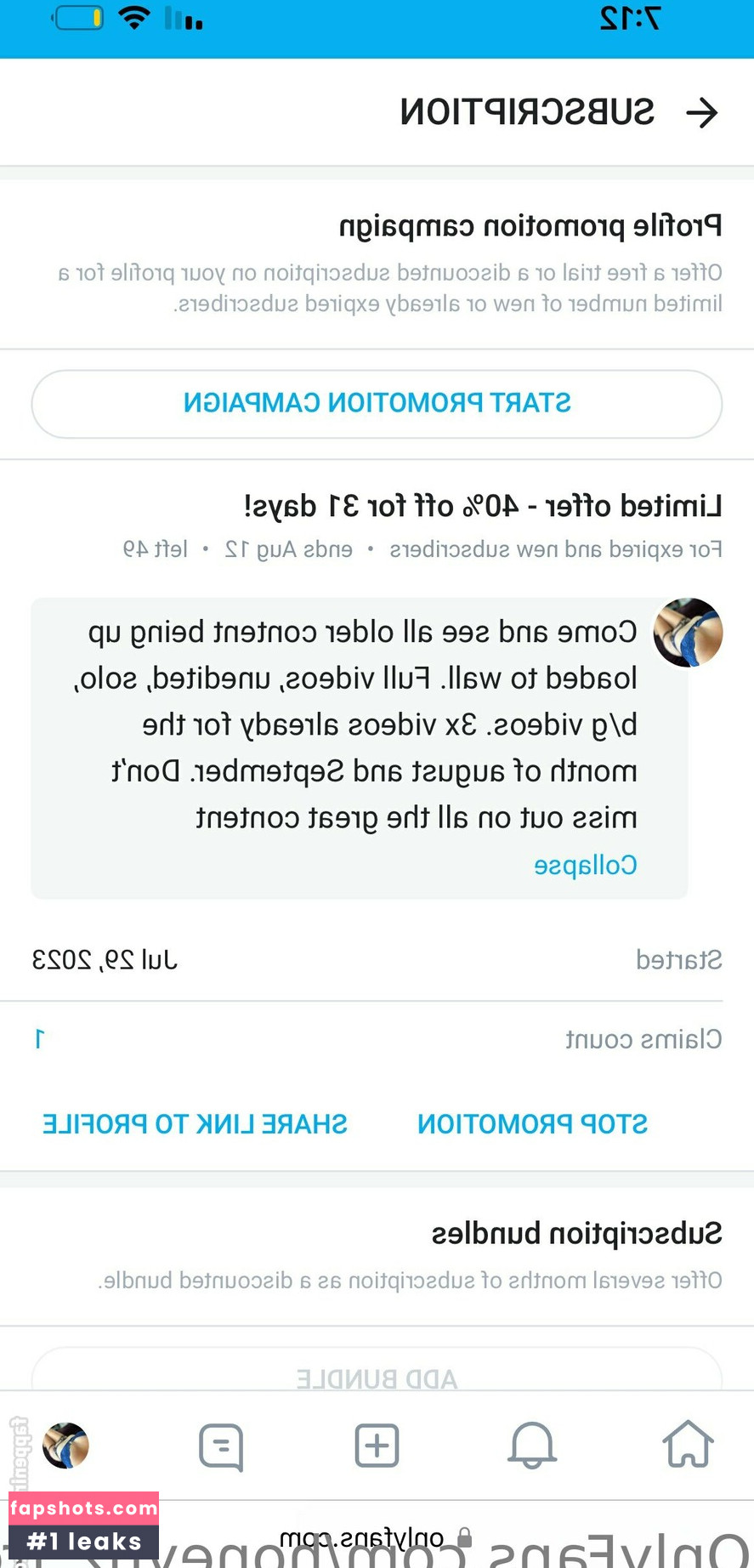Viewport: 754px width, 1568px height.
Task: Go to the home feed
Action: (687, 1445)
